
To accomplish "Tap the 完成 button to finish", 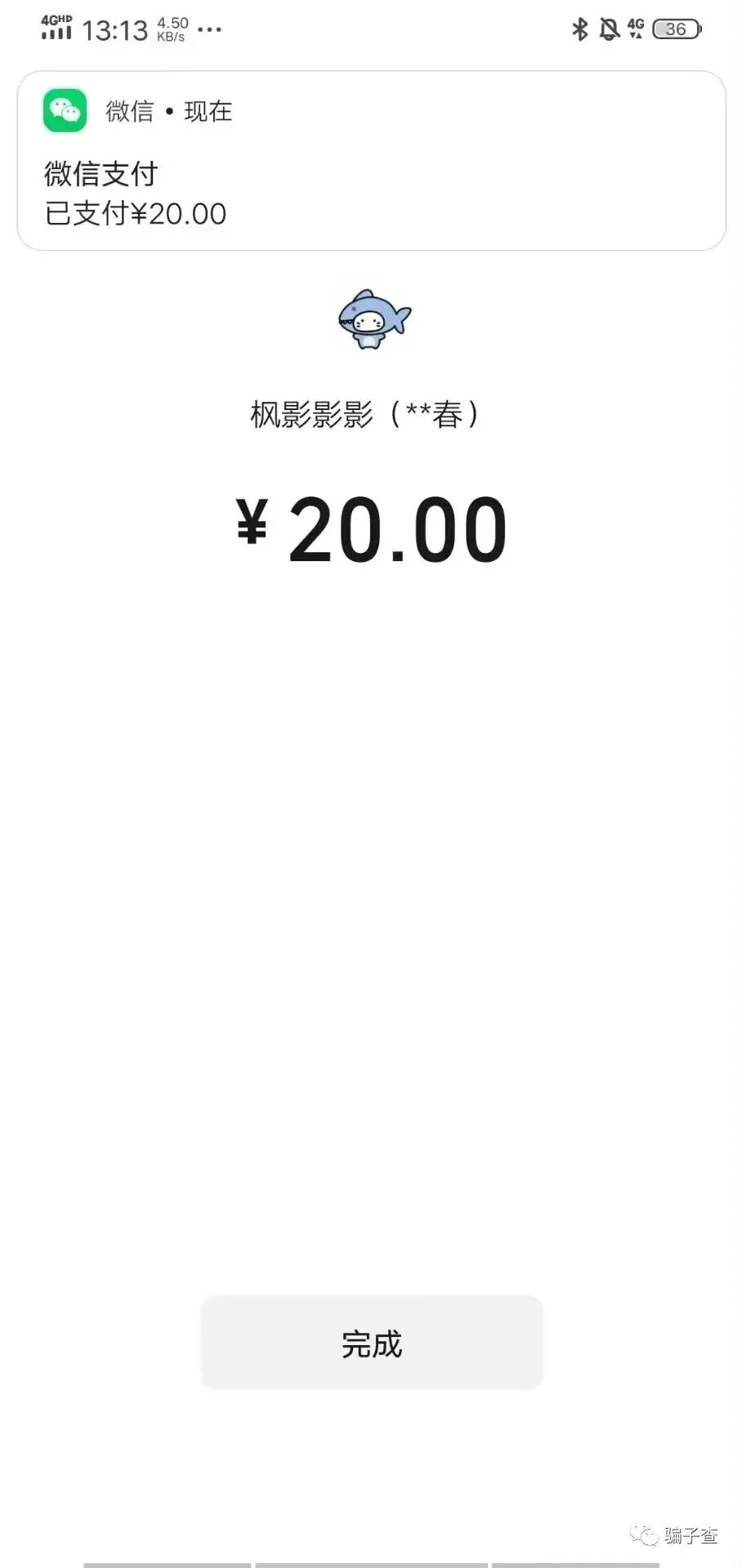I will [x=372, y=1342].
